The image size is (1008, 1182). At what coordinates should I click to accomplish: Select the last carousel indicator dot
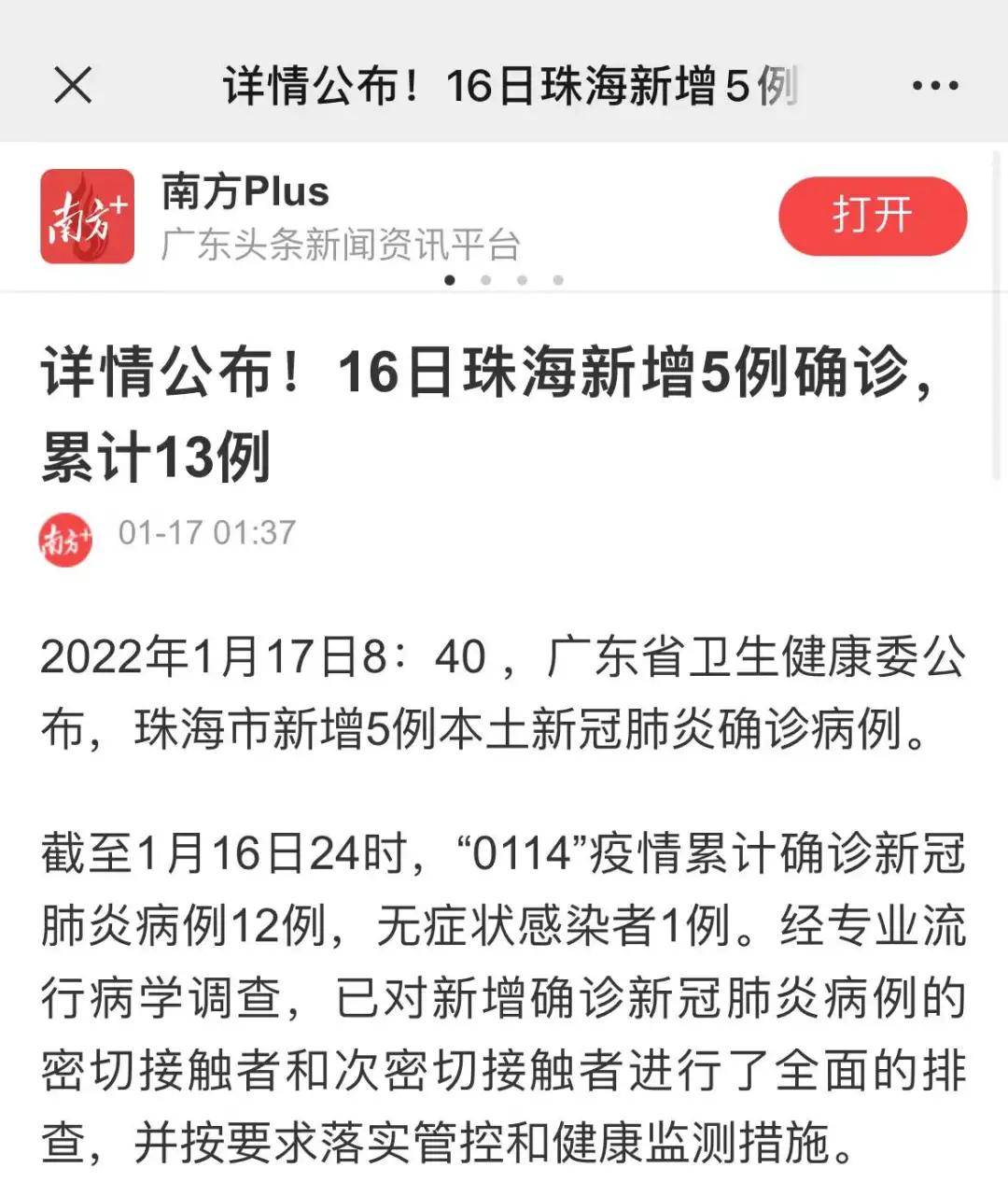pyautogui.click(x=559, y=278)
